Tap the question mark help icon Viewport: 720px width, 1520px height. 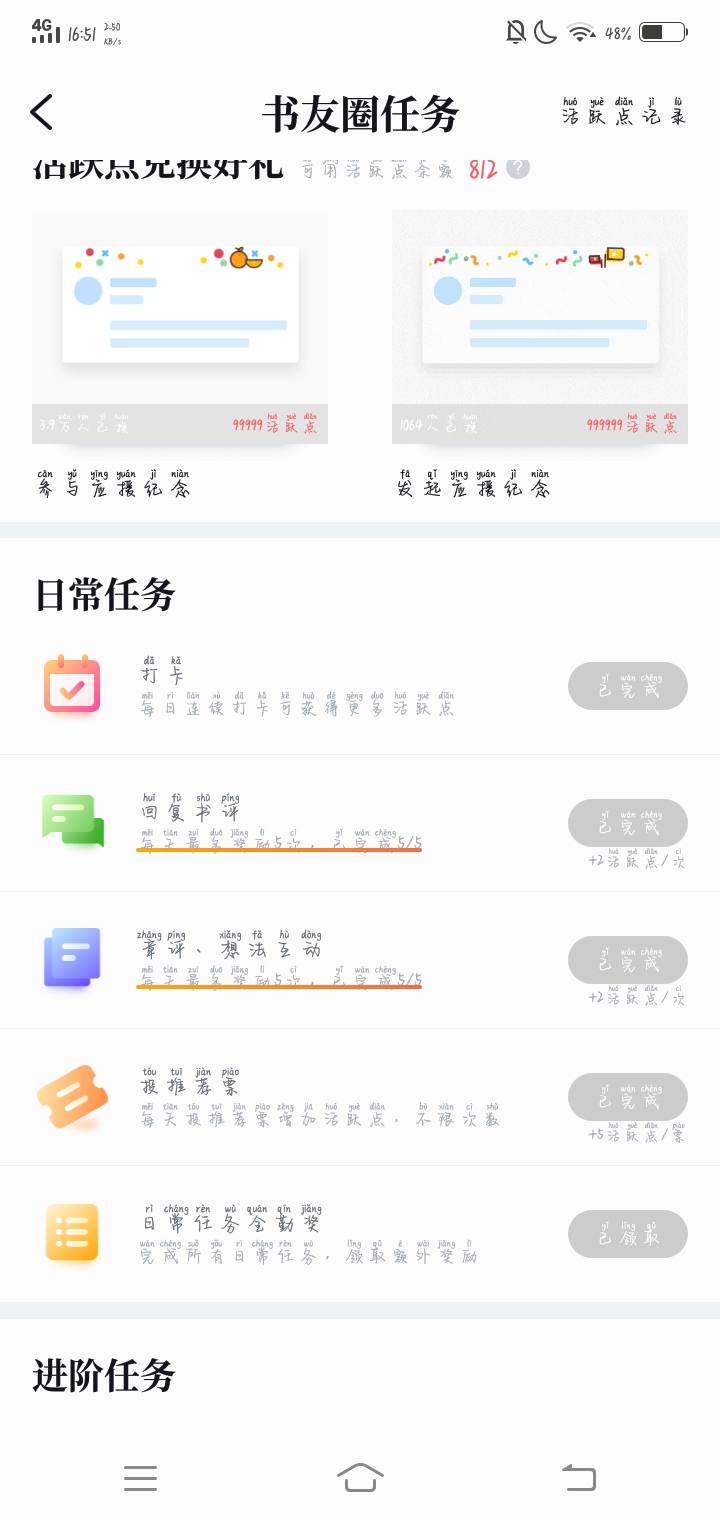(517, 168)
